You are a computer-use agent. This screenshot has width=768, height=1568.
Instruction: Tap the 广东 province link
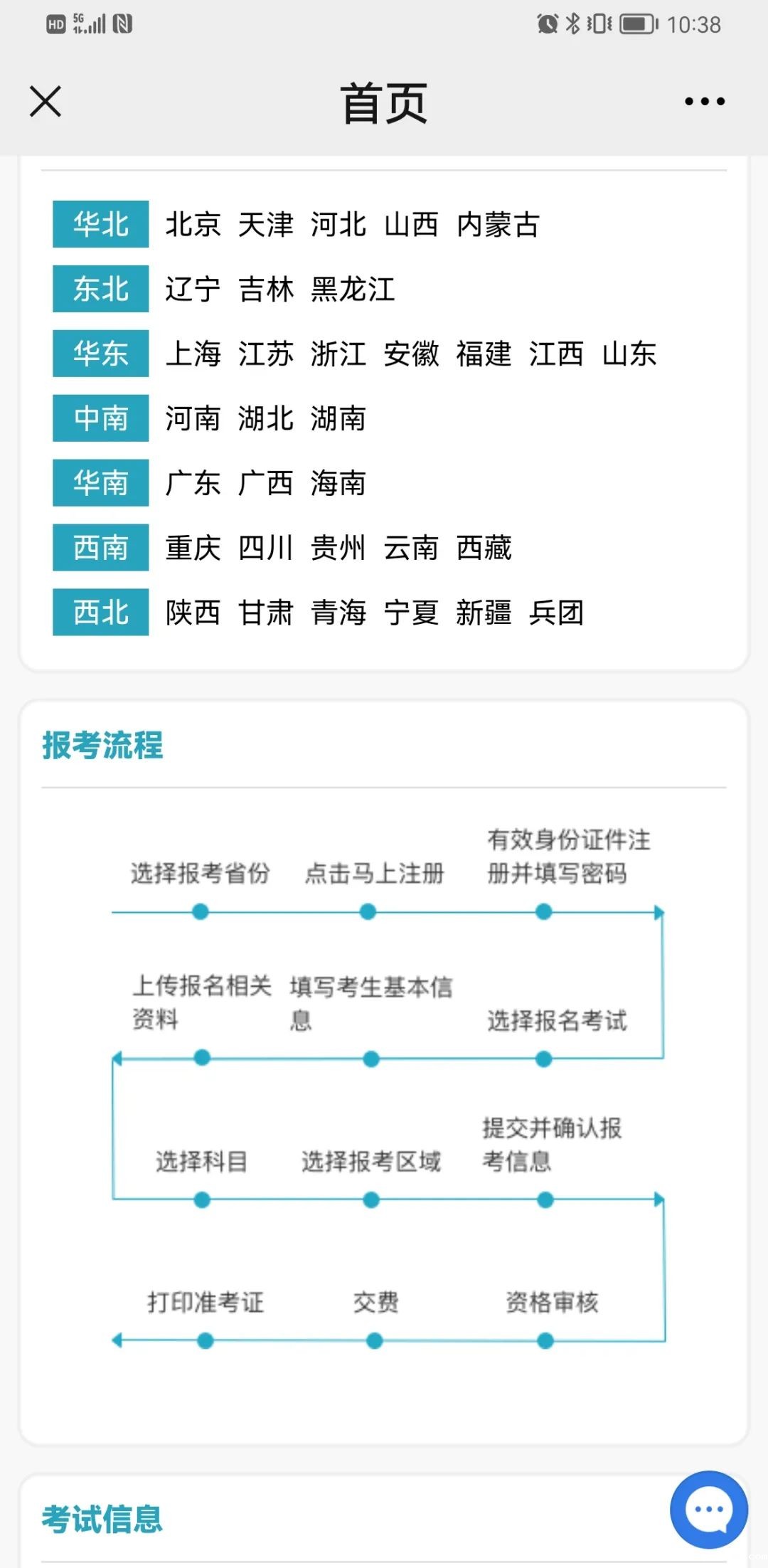[x=193, y=484]
